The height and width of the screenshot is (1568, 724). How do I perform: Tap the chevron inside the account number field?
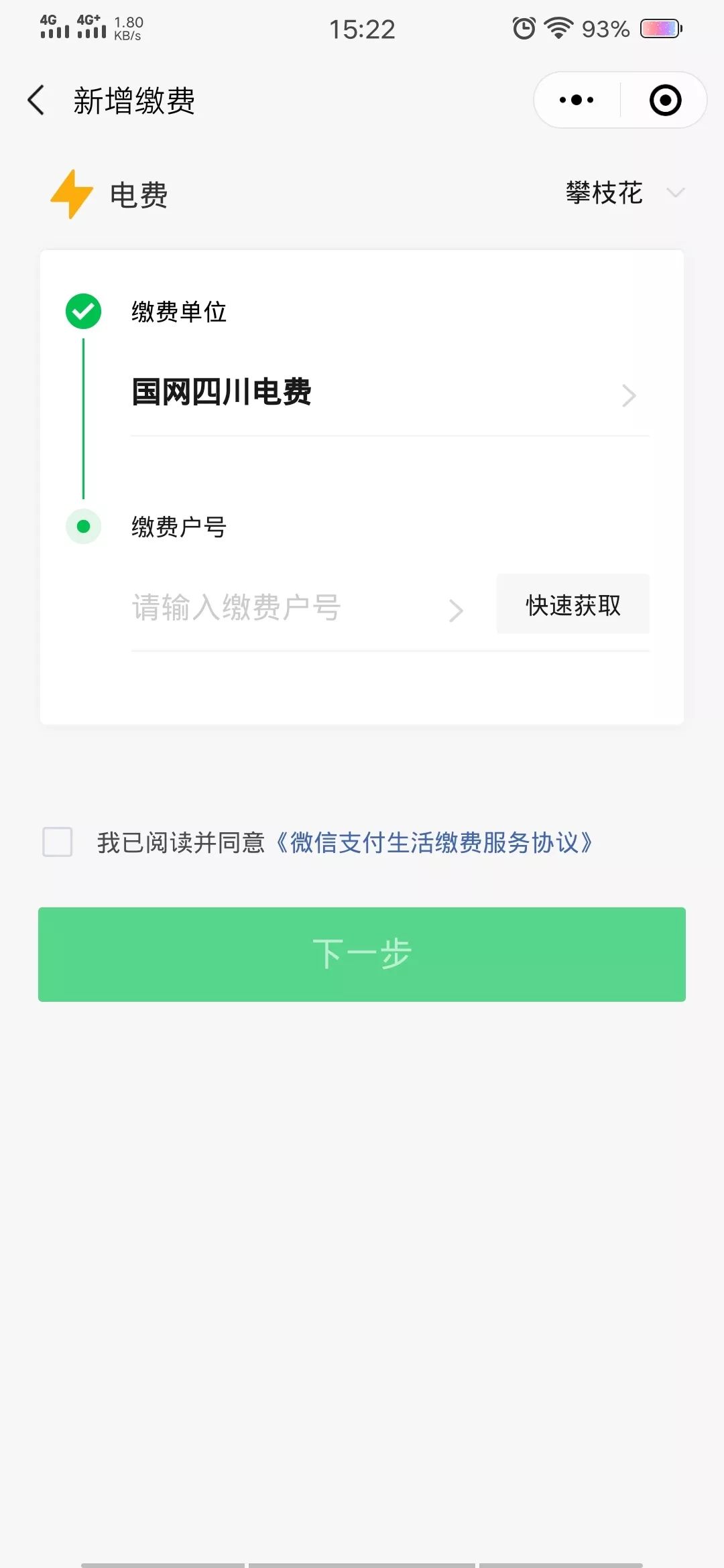[457, 608]
